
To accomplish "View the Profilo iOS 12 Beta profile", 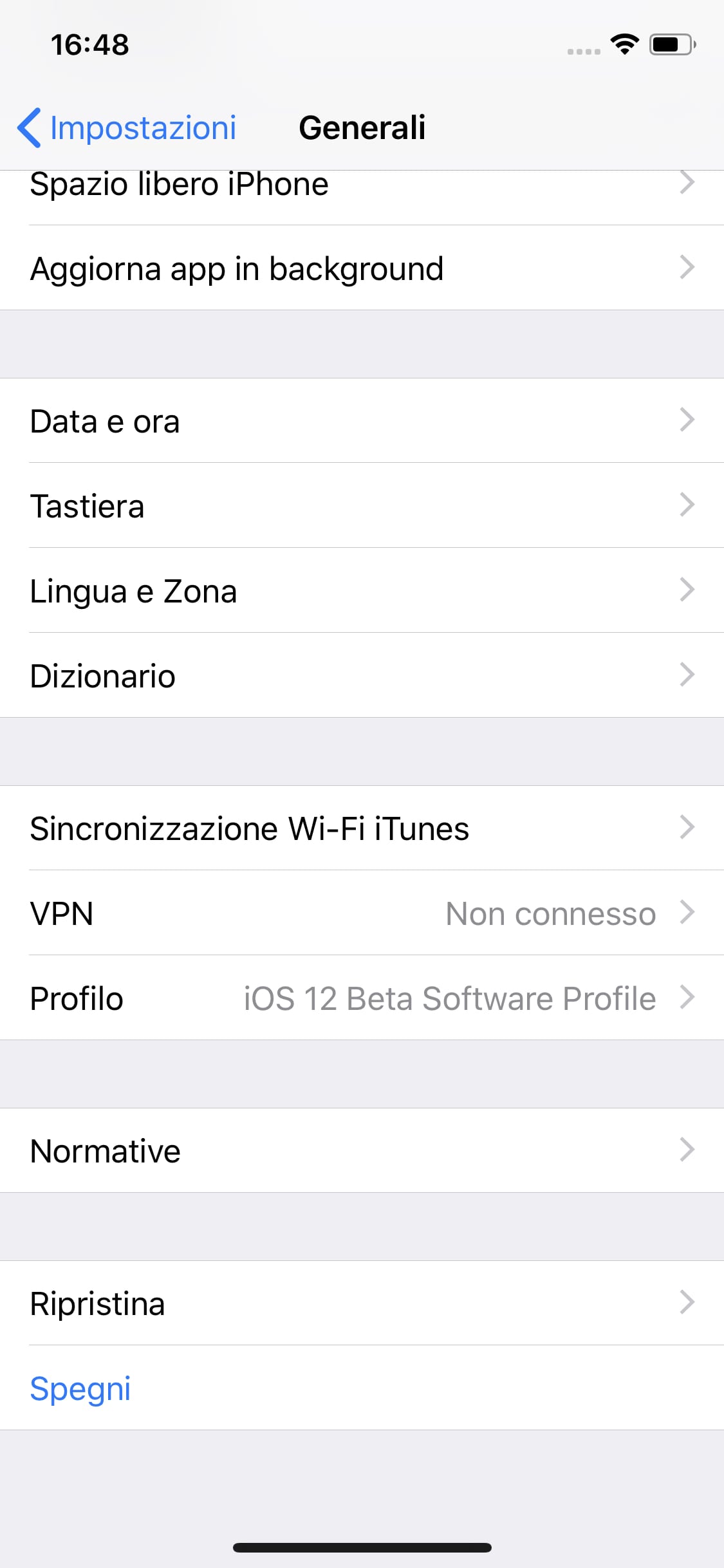I will (x=360, y=998).
